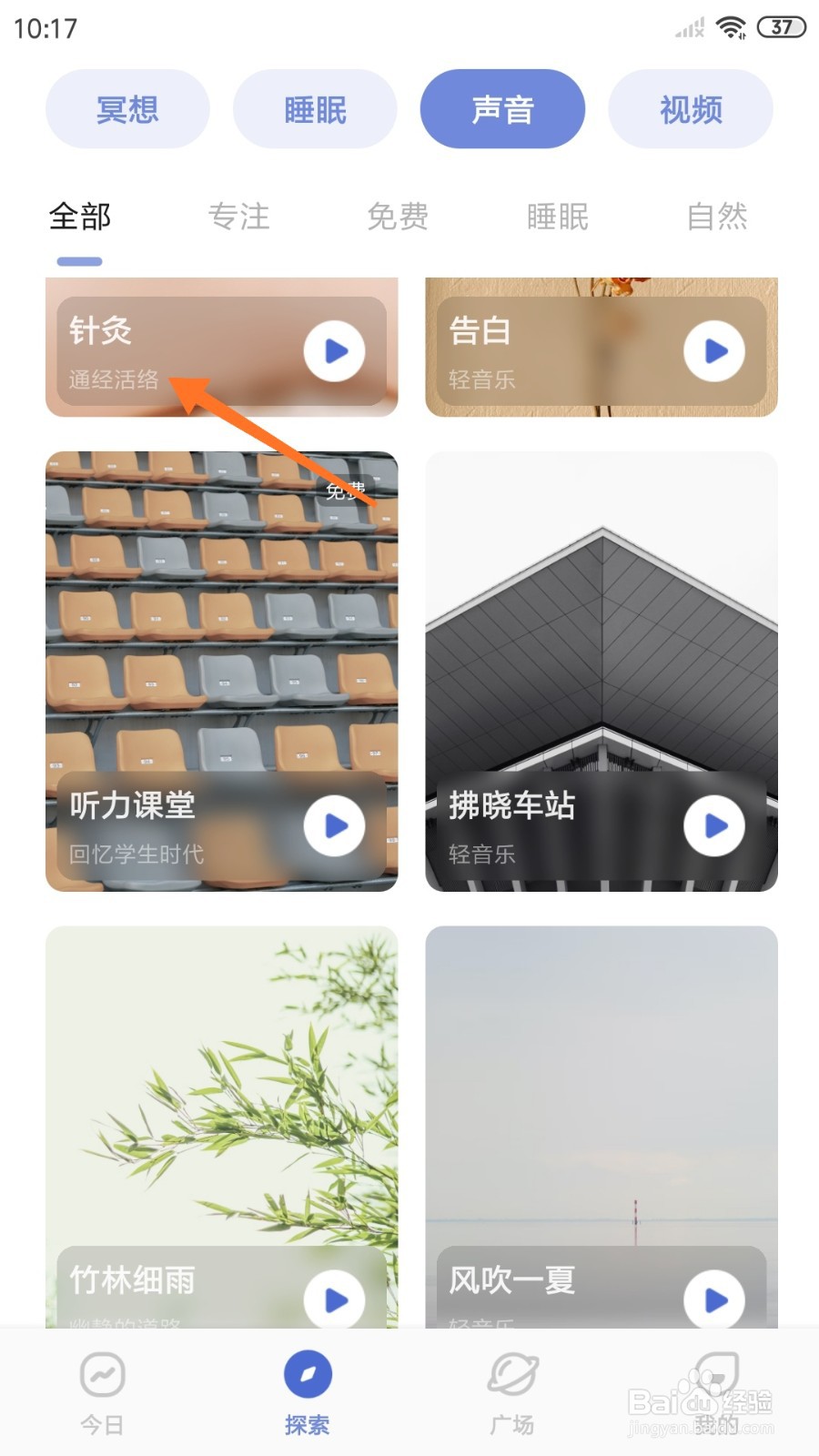Play the 风吹一夏 track
Screen dimensions: 819x1456
click(x=714, y=1299)
